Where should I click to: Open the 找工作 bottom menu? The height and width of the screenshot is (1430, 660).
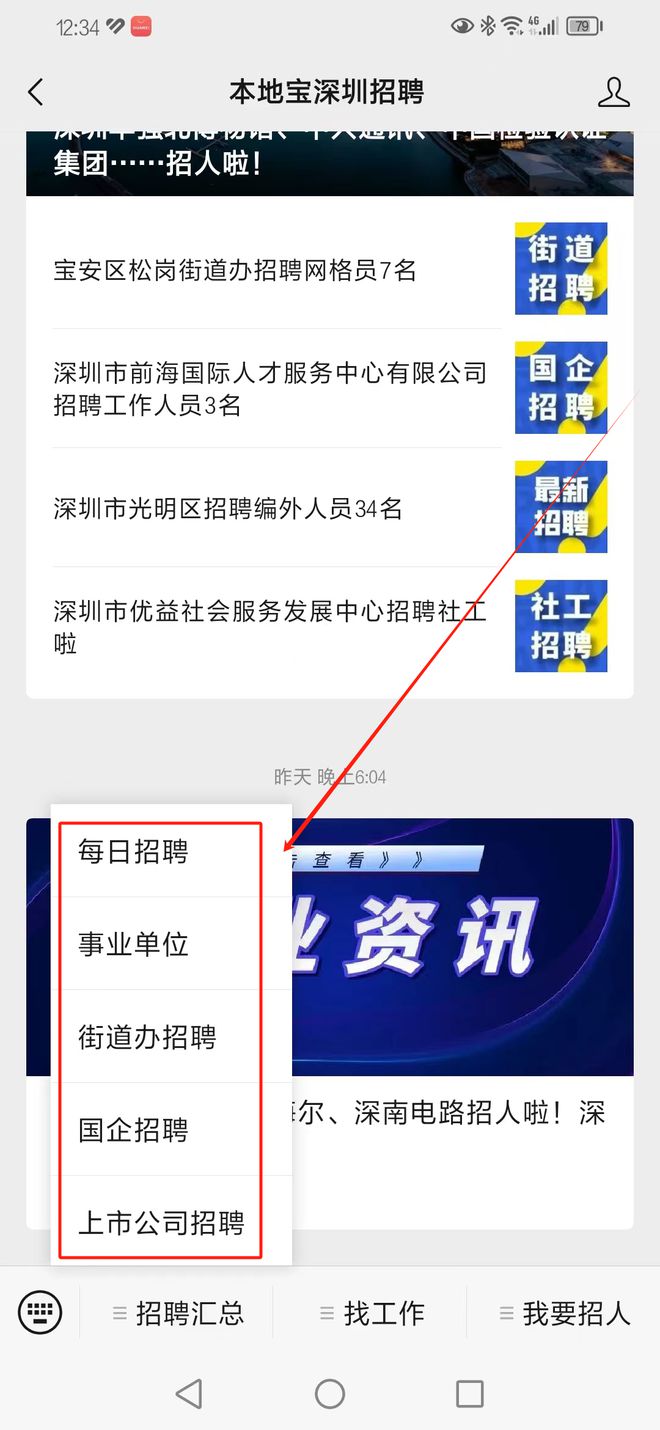[x=370, y=1313]
